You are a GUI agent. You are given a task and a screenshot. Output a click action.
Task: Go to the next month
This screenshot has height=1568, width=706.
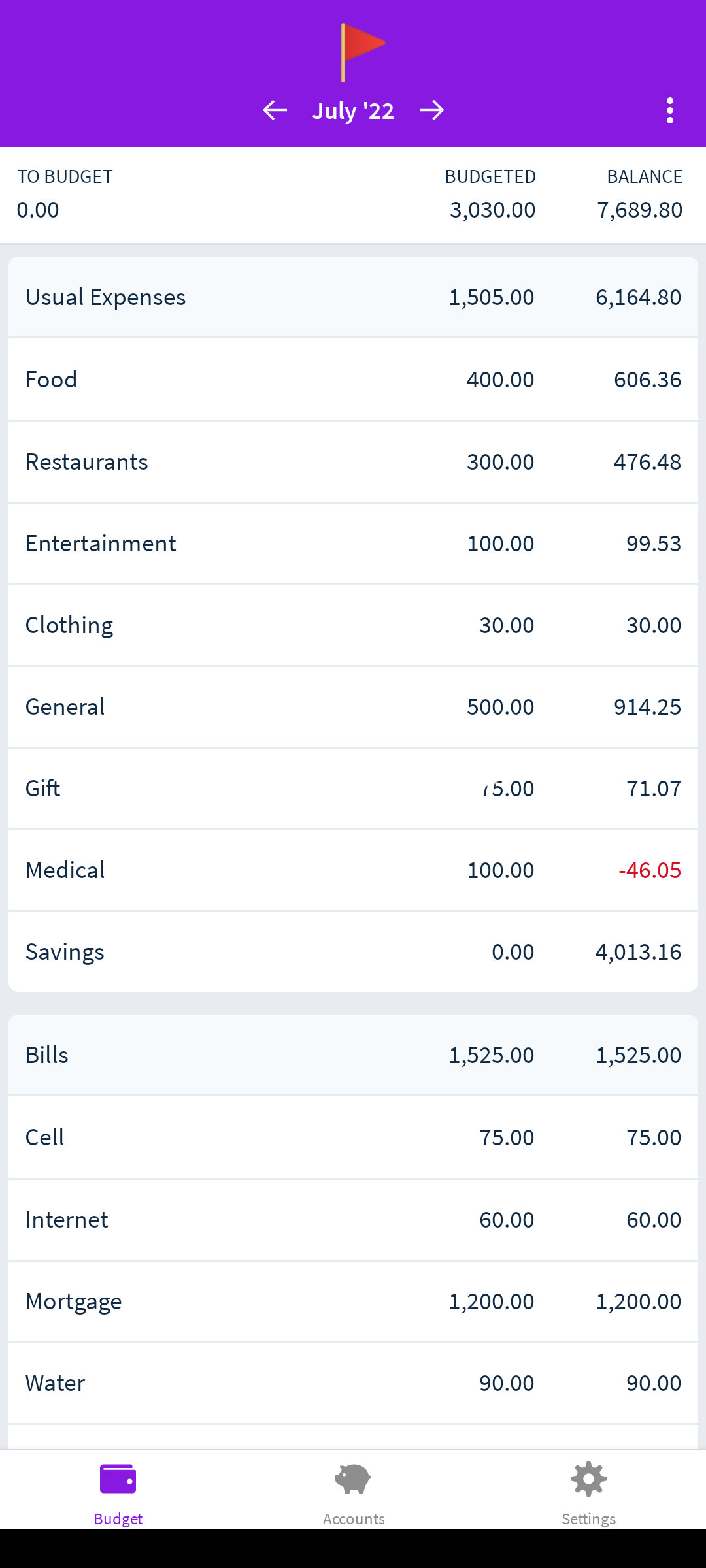[x=431, y=110]
